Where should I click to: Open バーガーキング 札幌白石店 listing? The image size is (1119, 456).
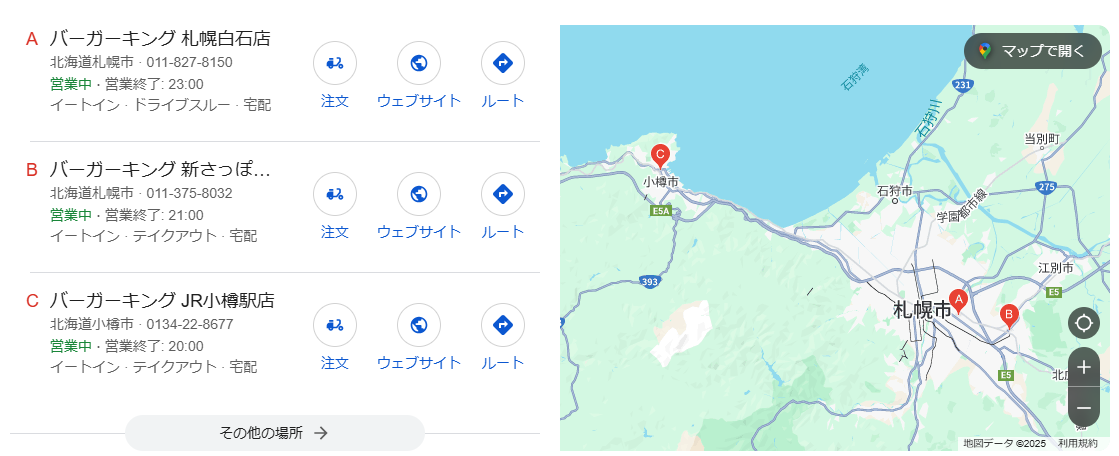click(x=160, y=39)
